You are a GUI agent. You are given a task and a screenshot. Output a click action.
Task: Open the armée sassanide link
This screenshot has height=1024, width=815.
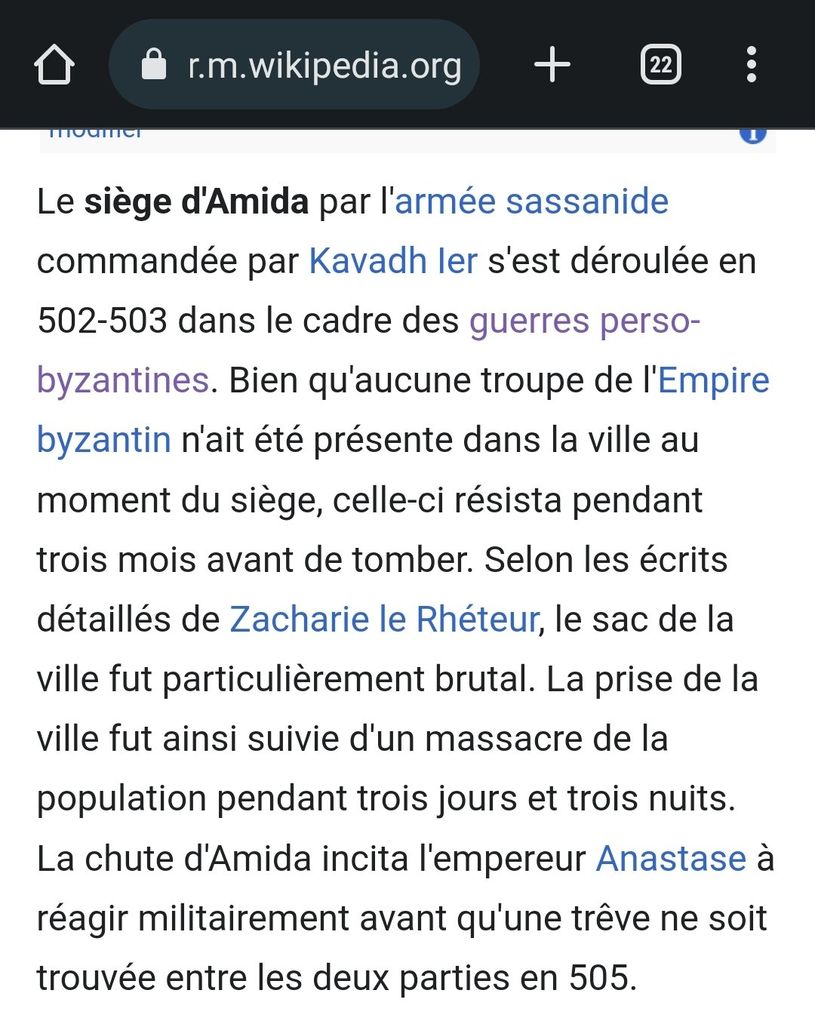(x=531, y=201)
